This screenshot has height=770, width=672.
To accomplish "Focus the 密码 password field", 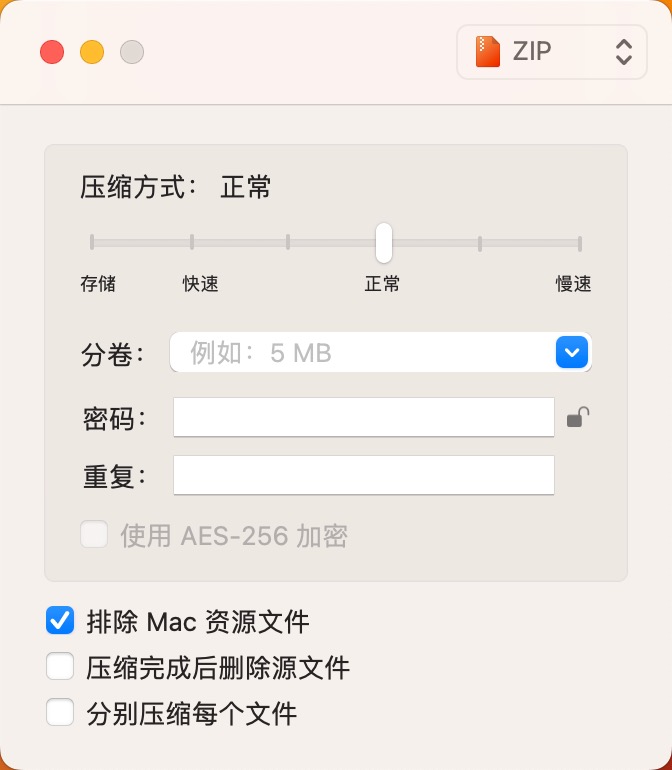I will pos(363,417).
